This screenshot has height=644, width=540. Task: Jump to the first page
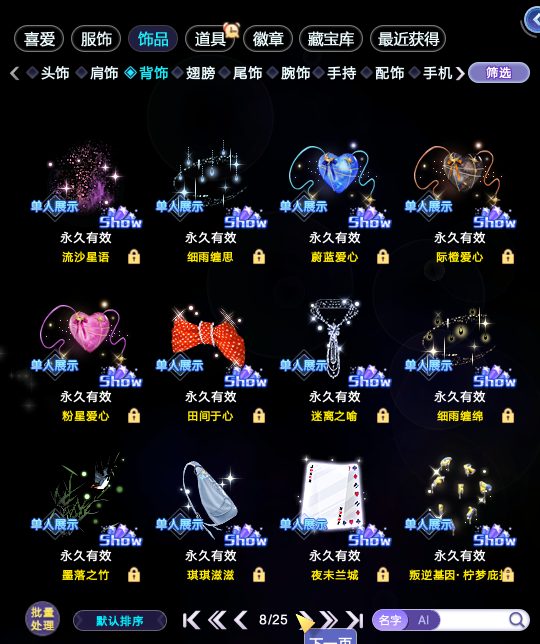(x=191, y=620)
